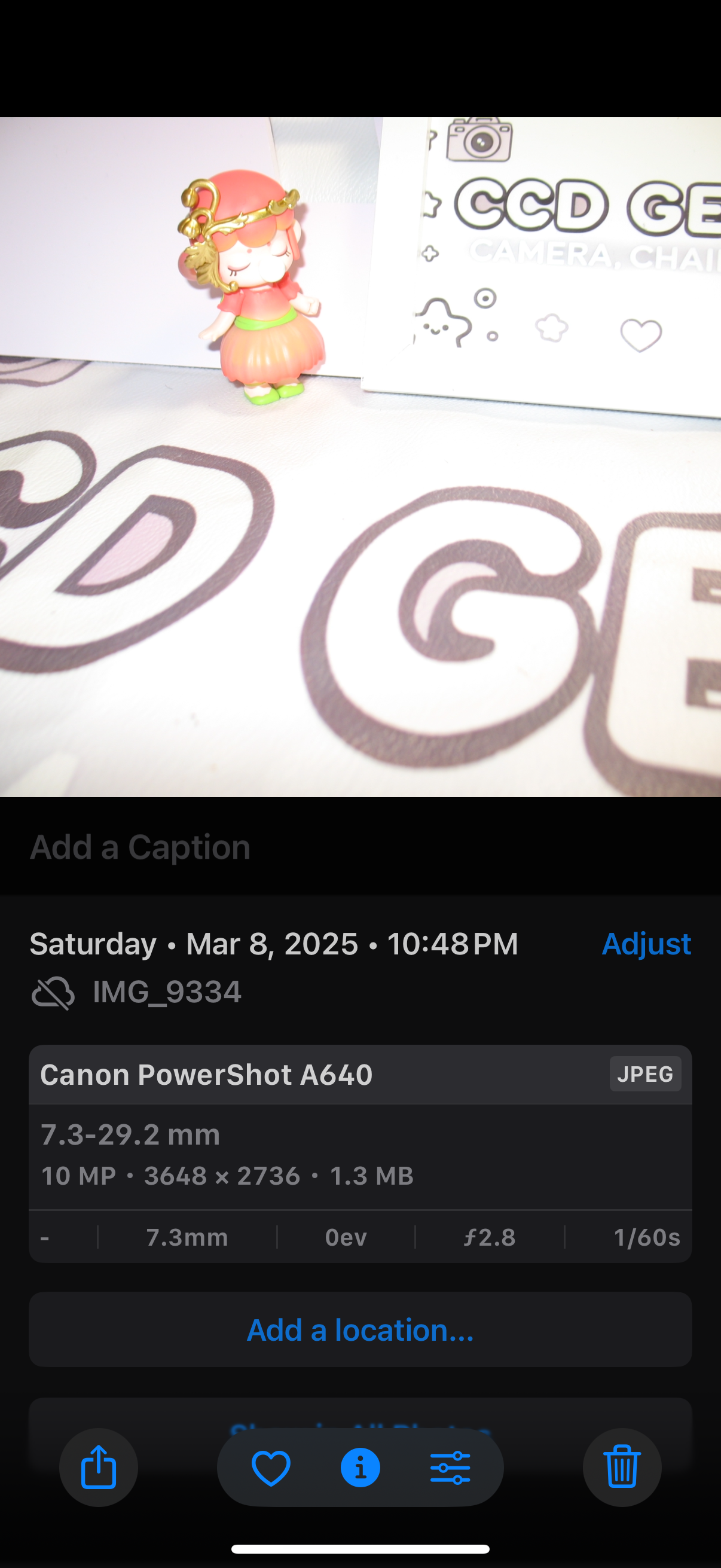Favorite the photo with the heart

(271, 1468)
